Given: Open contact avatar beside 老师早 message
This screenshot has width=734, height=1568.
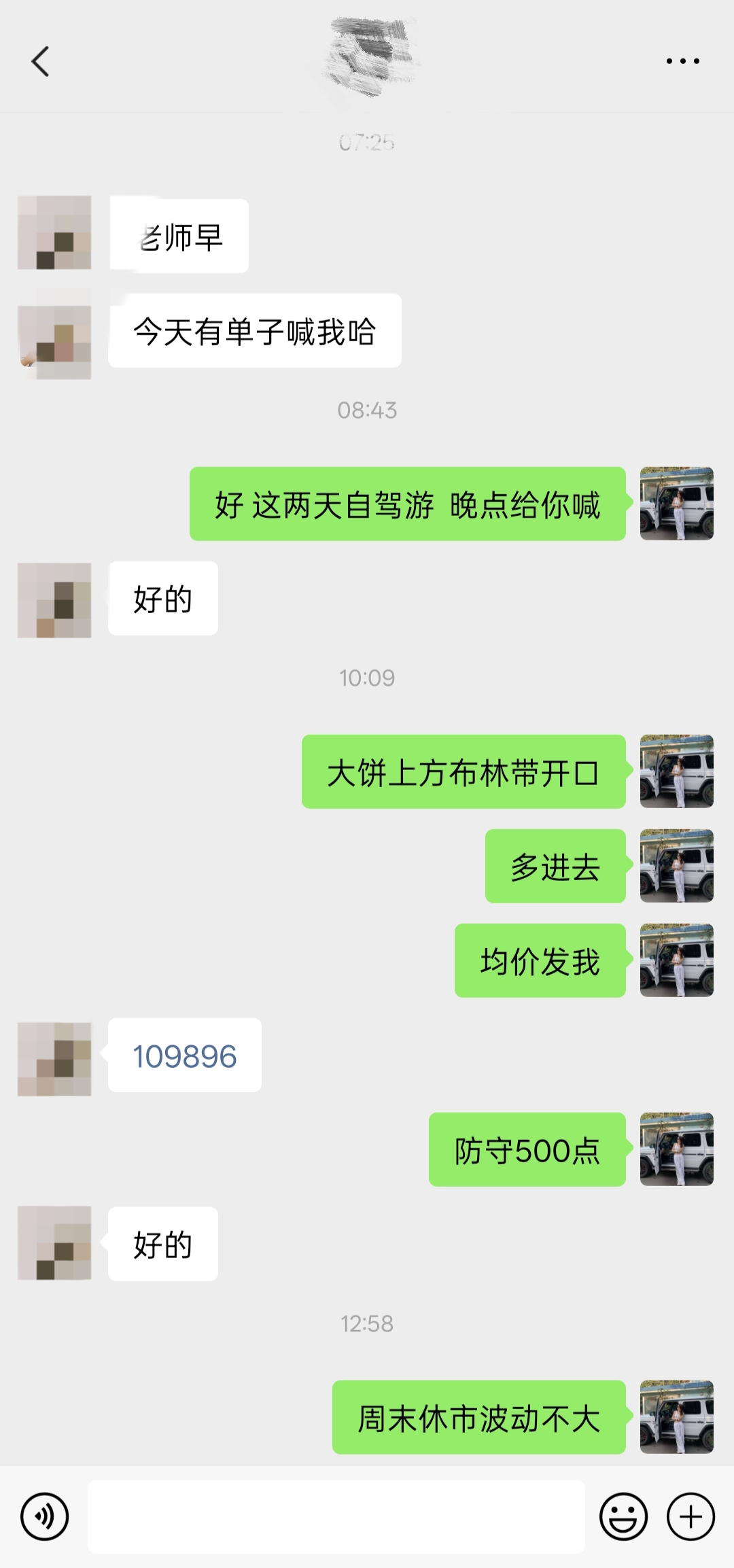Looking at the screenshot, I should (x=54, y=233).
